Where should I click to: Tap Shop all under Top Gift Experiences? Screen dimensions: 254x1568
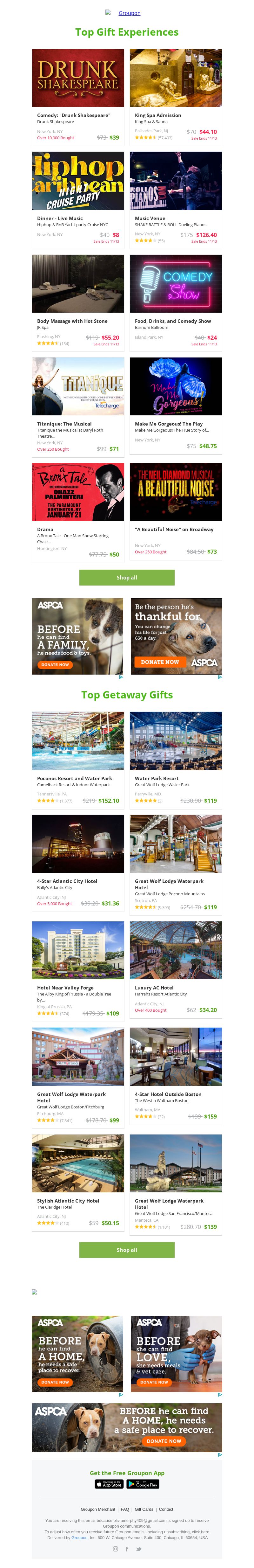point(126,578)
